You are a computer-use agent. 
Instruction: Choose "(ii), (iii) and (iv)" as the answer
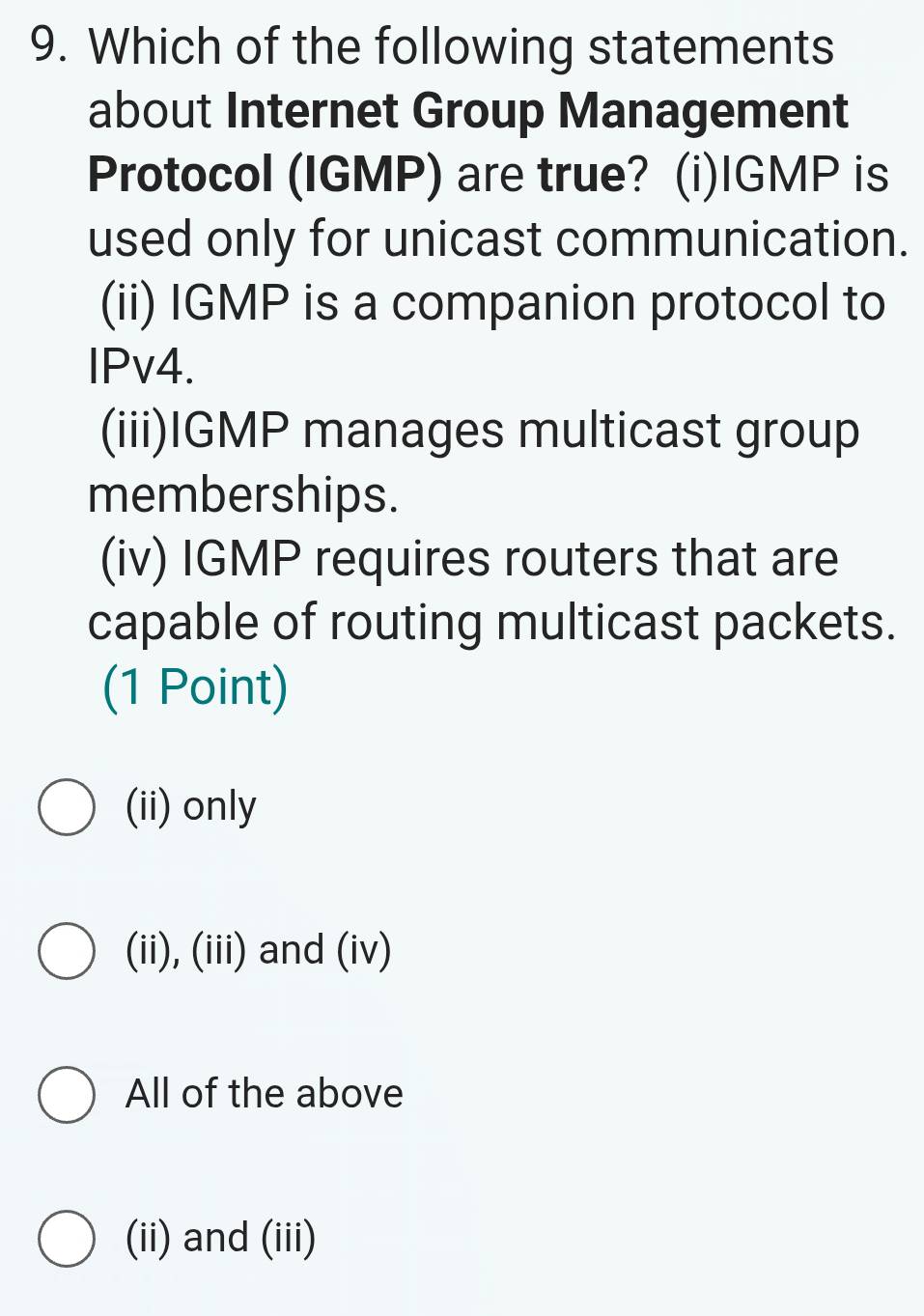pyautogui.click(x=67, y=951)
